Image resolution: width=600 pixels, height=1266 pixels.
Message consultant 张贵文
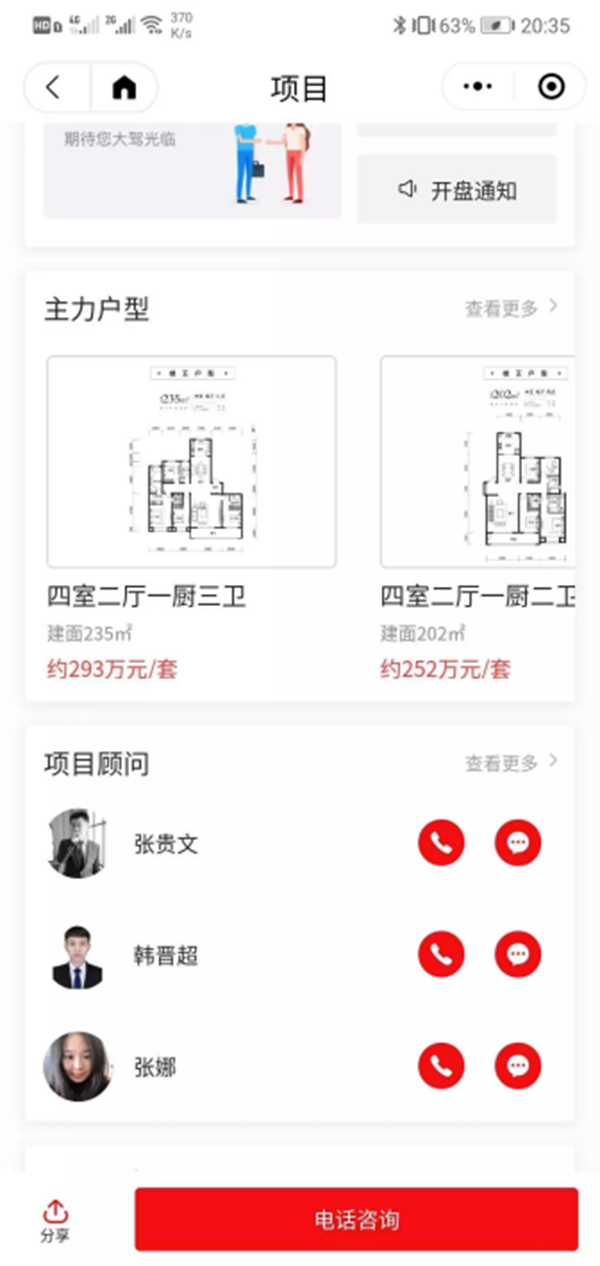pyautogui.click(x=518, y=843)
